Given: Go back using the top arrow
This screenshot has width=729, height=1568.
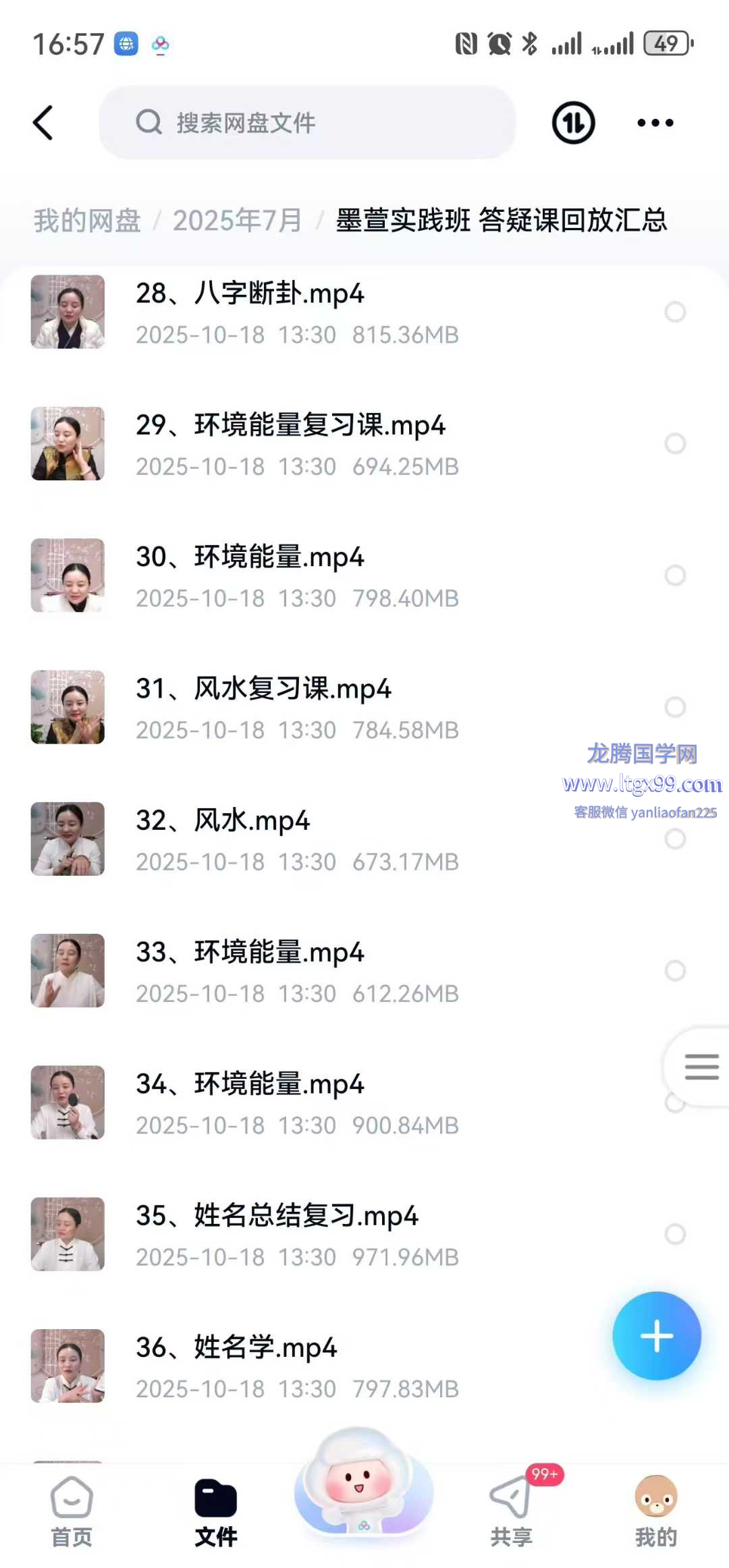Looking at the screenshot, I should (x=43, y=123).
